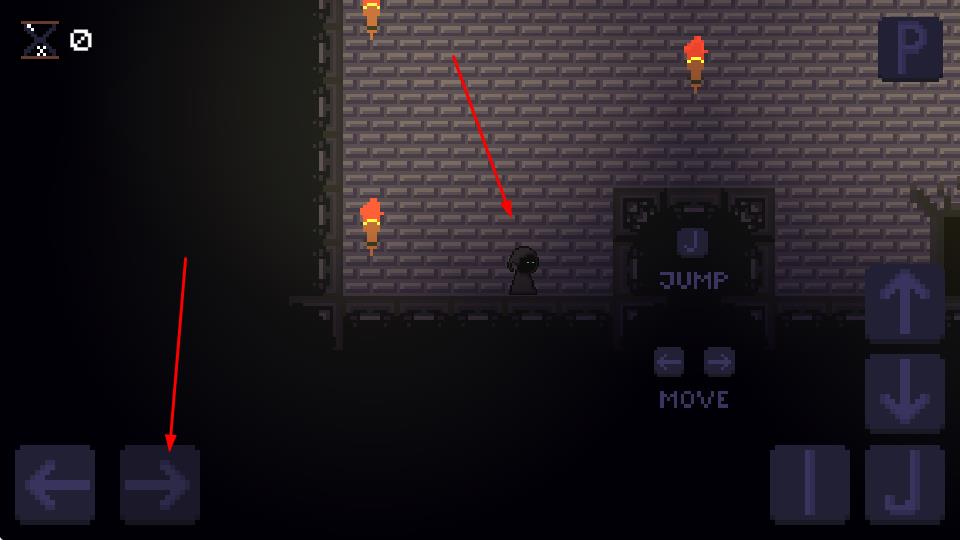Tap the down arrow button
The height and width of the screenshot is (540, 960).
click(905, 393)
